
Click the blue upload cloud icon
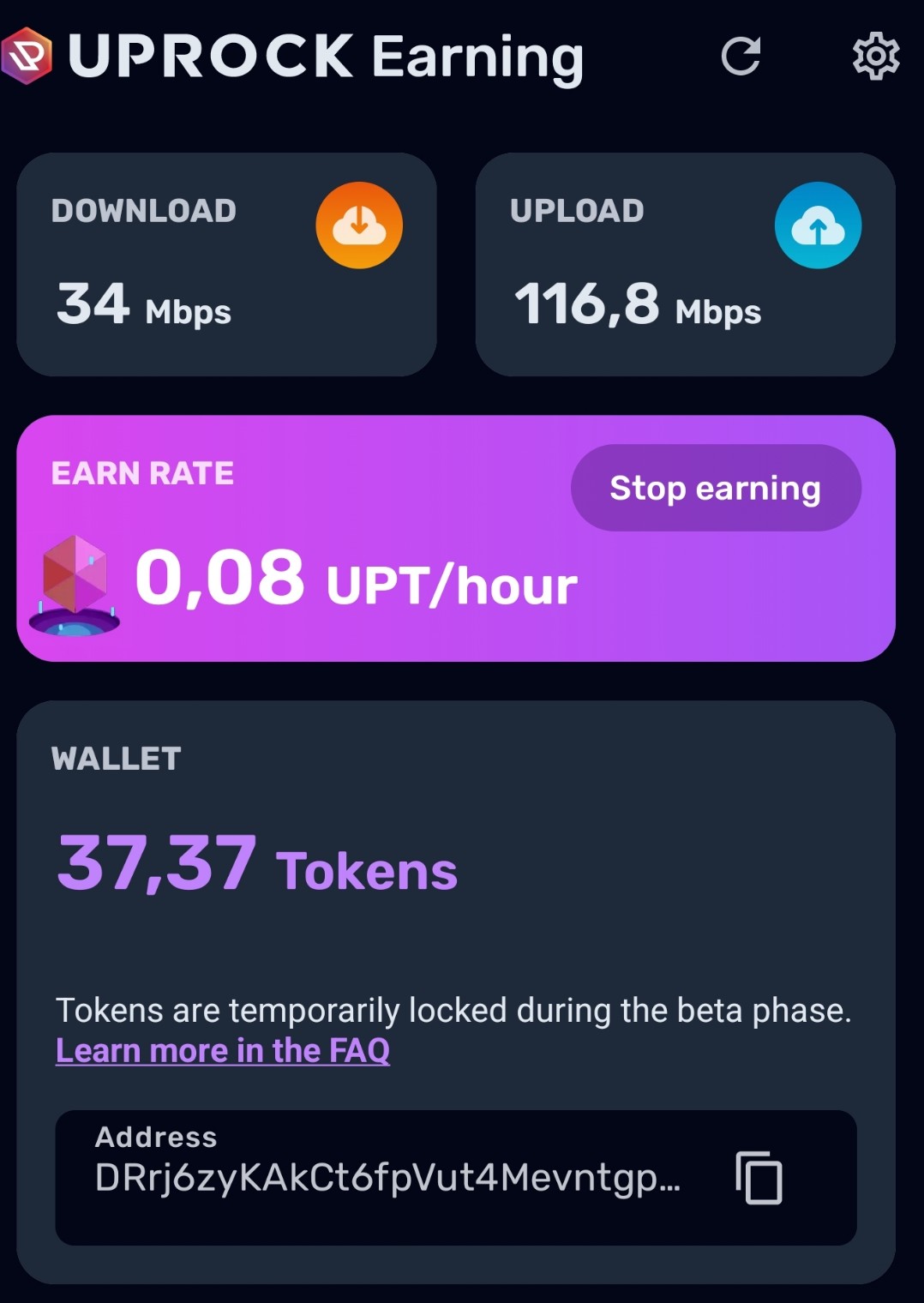click(x=817, y=225)
